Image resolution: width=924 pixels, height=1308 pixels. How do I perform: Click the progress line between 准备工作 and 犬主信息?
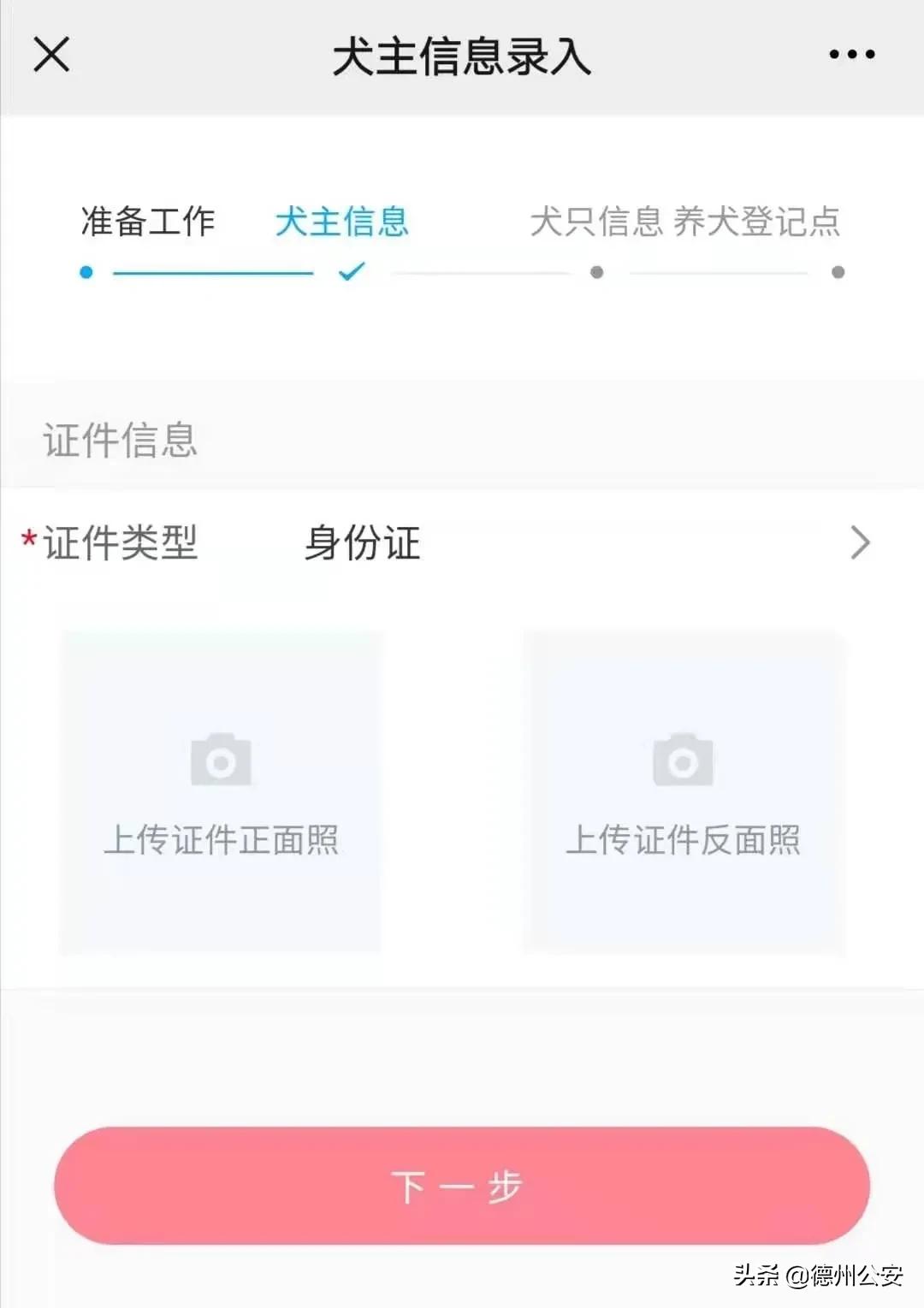tap(214, 270)
